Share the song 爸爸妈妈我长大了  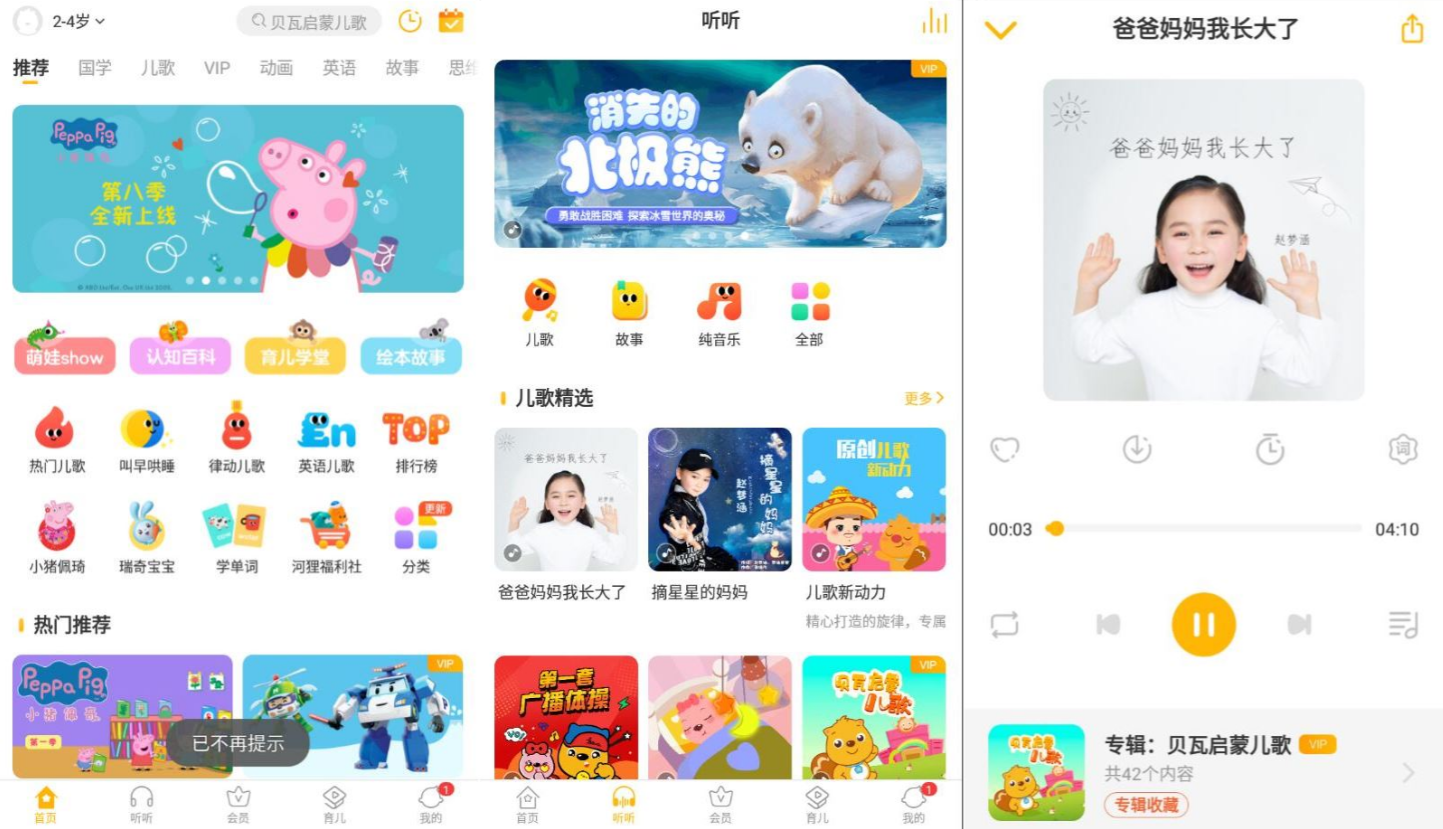[x=1411, y=29]
